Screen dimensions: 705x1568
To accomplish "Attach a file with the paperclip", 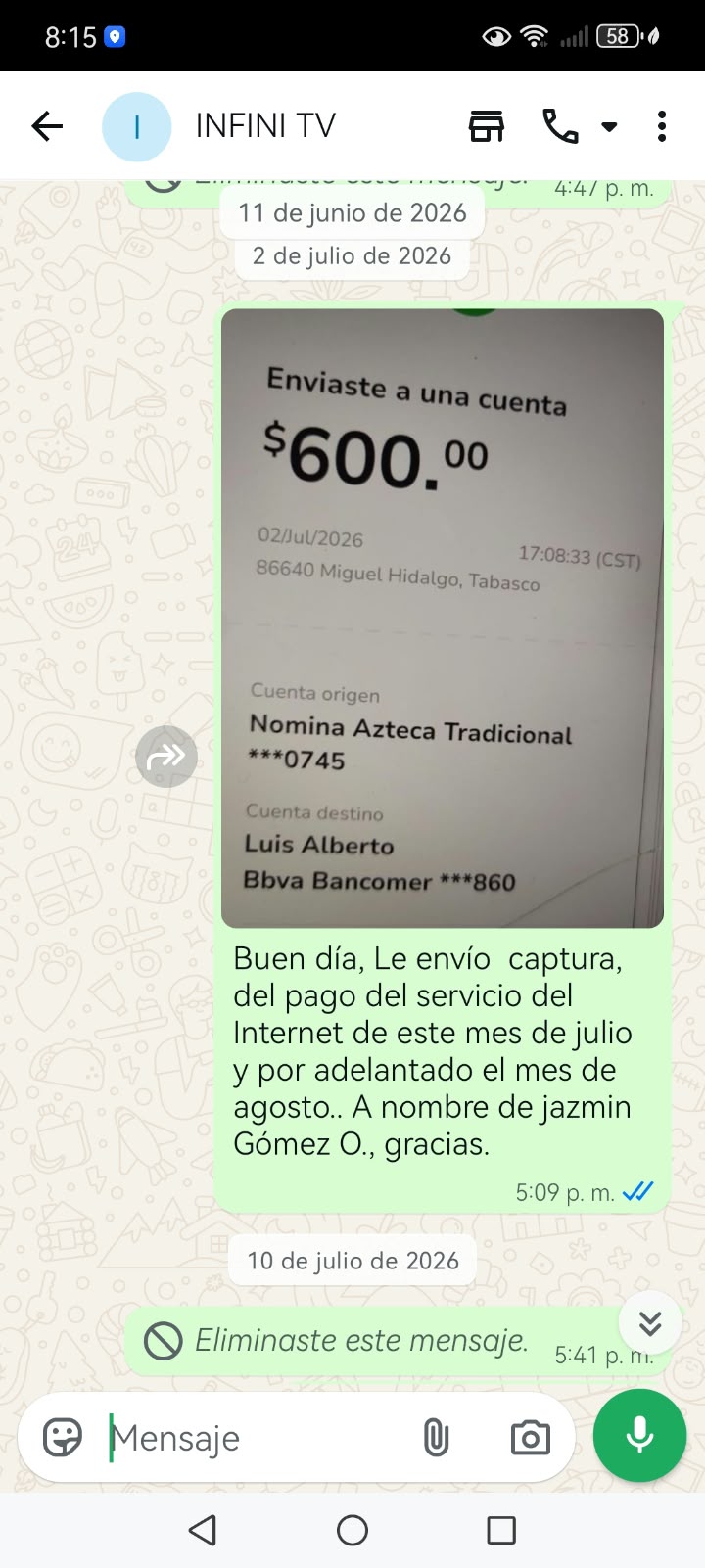I will coord(436,1438).
